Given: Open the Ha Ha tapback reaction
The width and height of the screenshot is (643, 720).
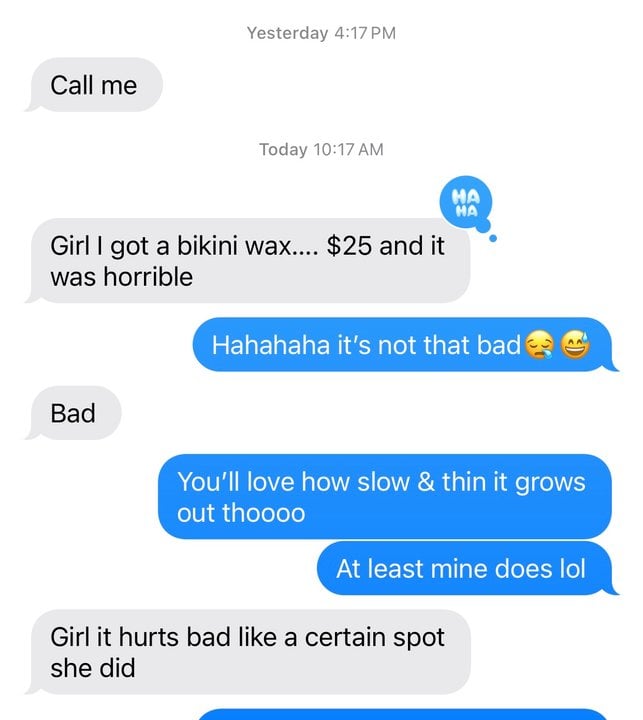Looking at the screenshot, I should (466, 204).
